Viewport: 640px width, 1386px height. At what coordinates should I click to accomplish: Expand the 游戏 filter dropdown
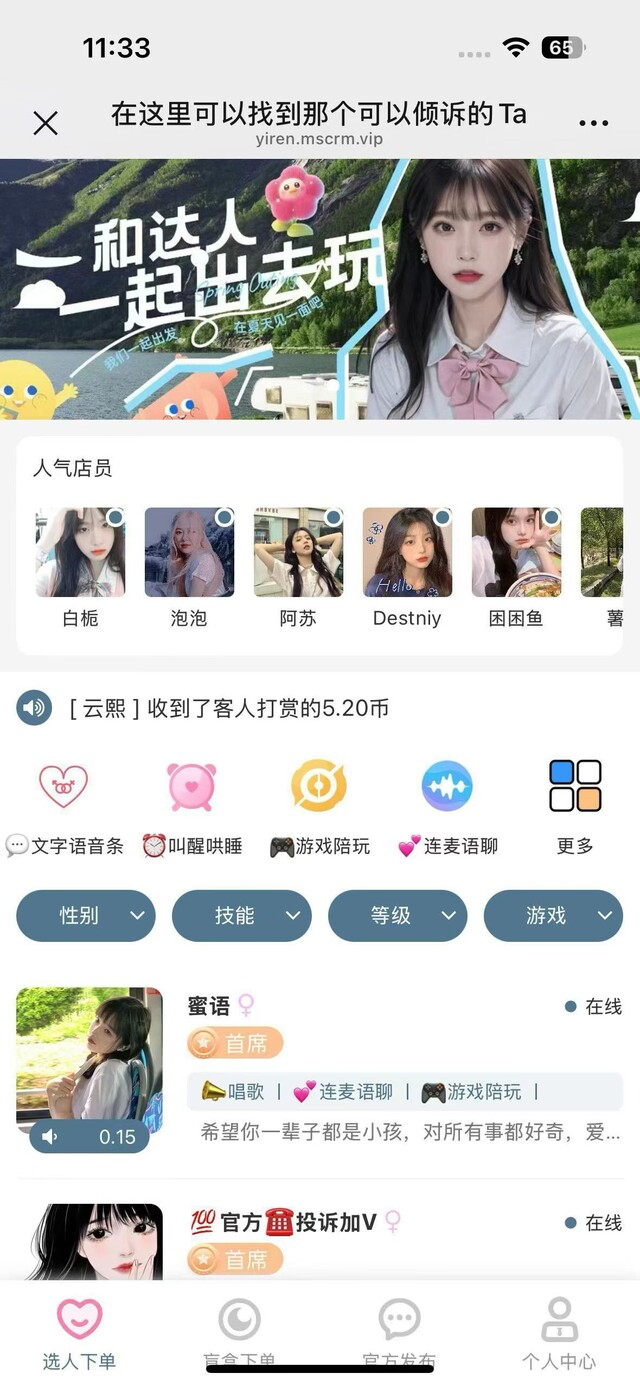click(x=553, y=915)
